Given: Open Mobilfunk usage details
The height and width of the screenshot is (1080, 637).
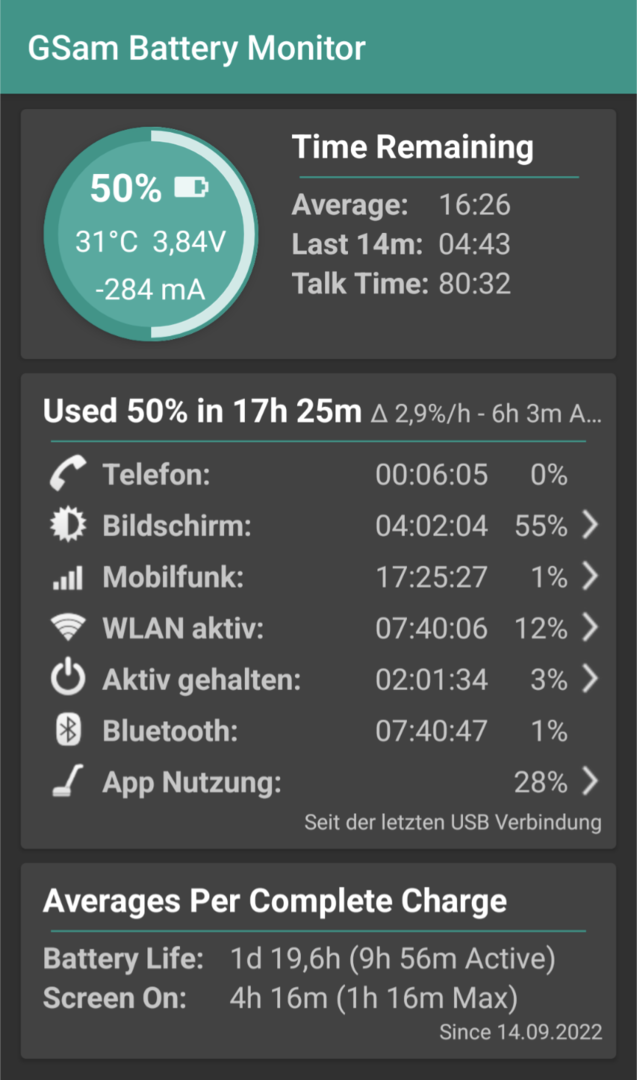Looking at the screenshot, I should pyautogui.click(x=589, y=577).
